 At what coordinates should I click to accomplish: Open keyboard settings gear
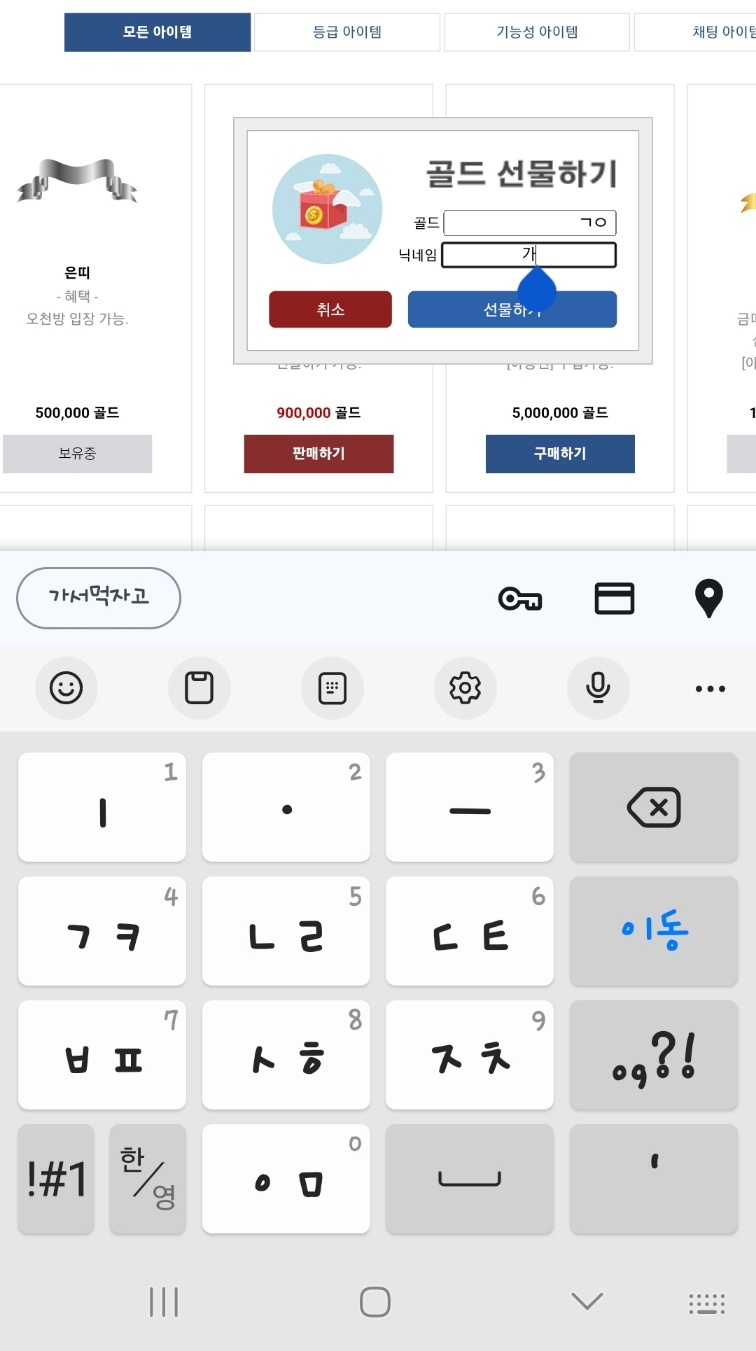(x=465, y=688)
